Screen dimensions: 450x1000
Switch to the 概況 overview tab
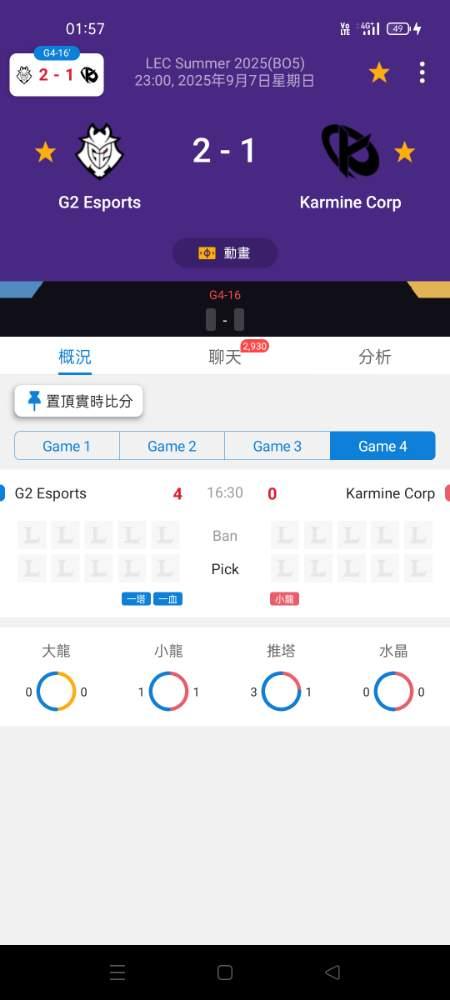75,357
